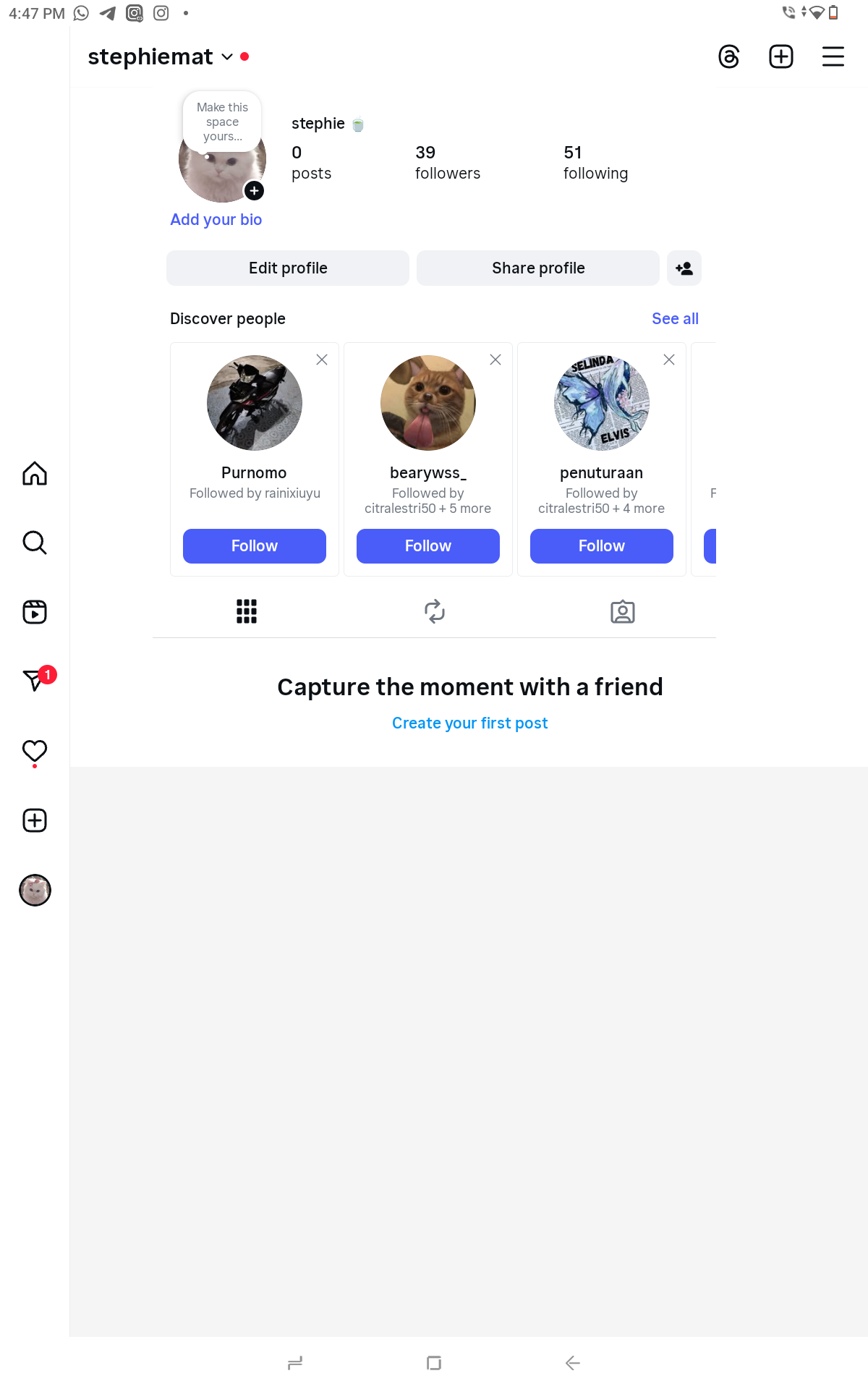Tap Edit profile button
The image size is (868, 1389).
coord(288,268)
